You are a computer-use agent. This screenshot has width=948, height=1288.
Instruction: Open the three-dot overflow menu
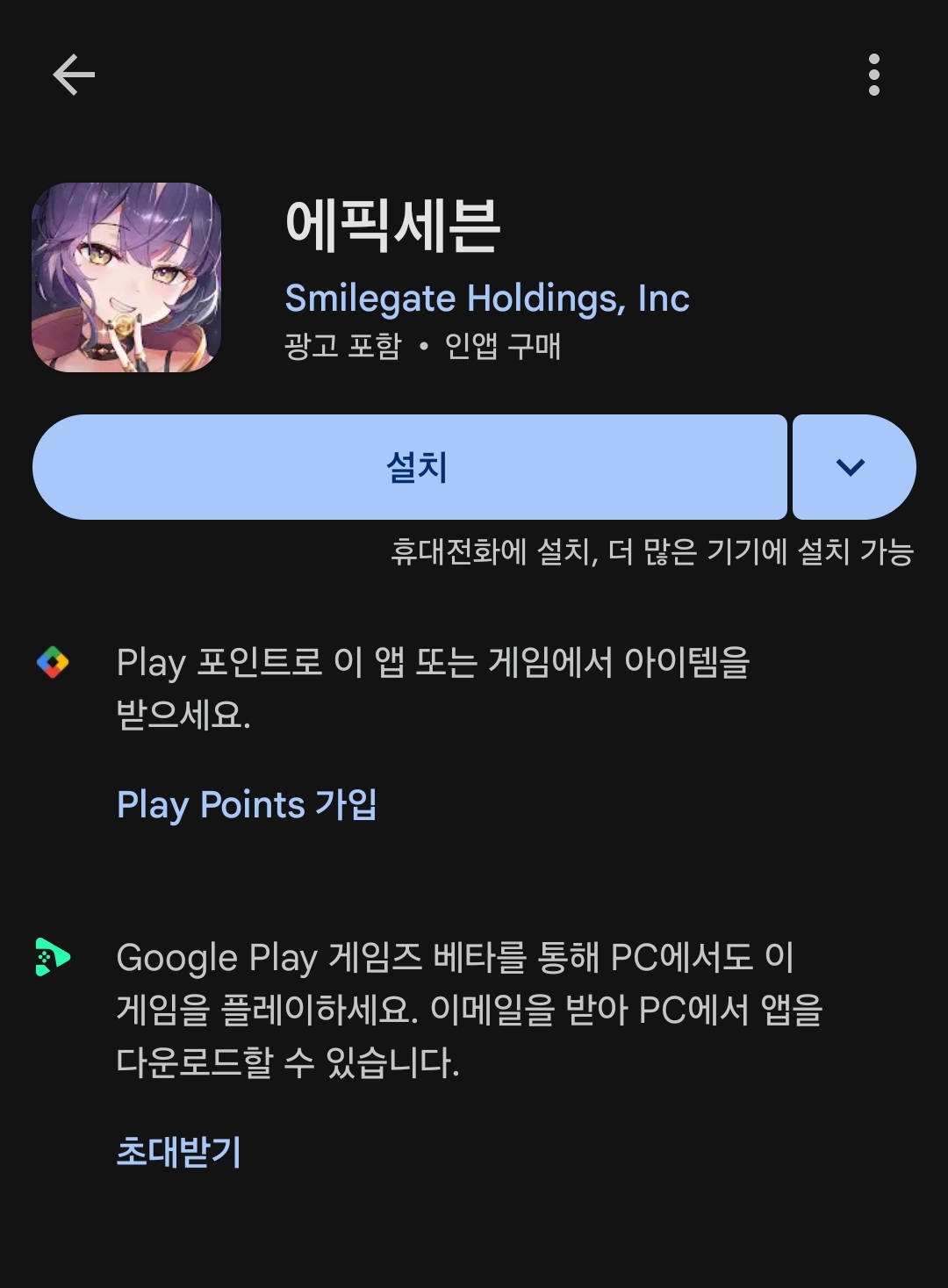[873, 75]
